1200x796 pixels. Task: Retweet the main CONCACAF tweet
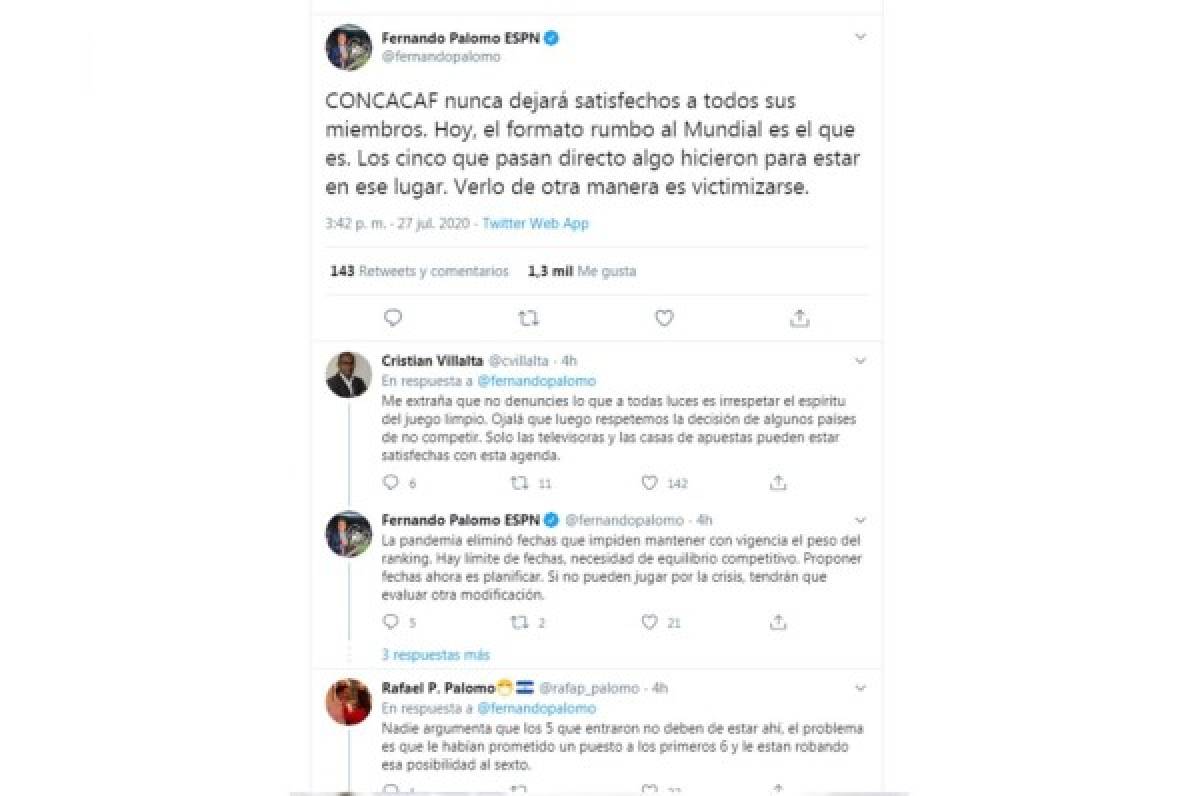click(x=529, y=318)
